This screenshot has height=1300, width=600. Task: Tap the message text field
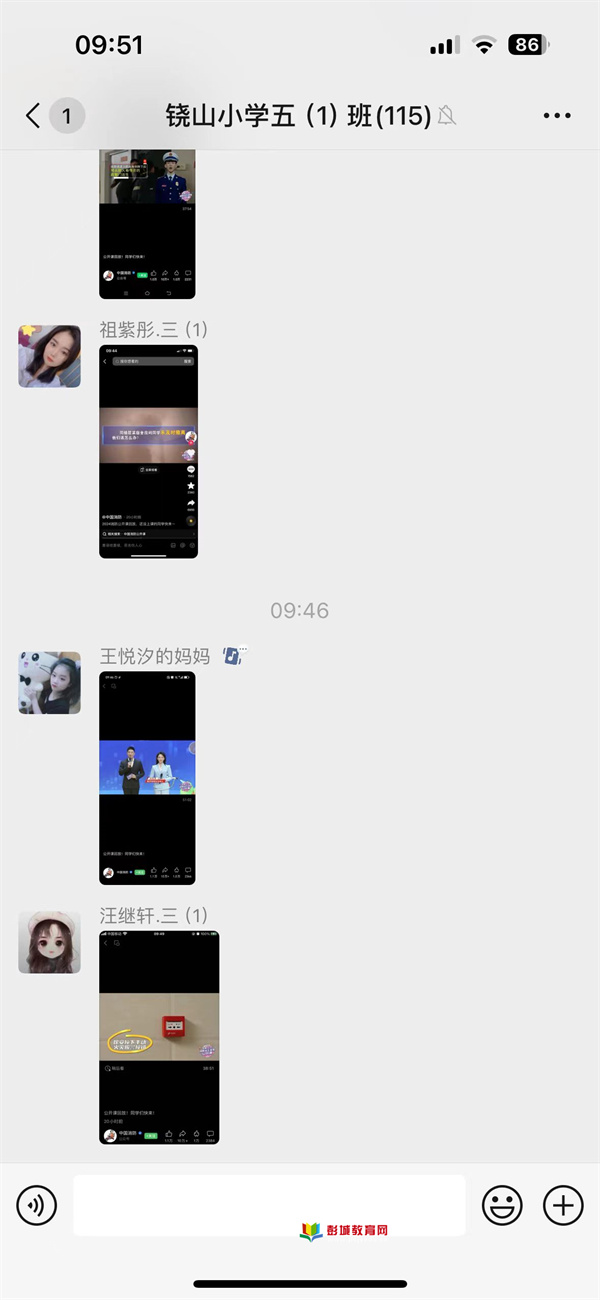268,1205
